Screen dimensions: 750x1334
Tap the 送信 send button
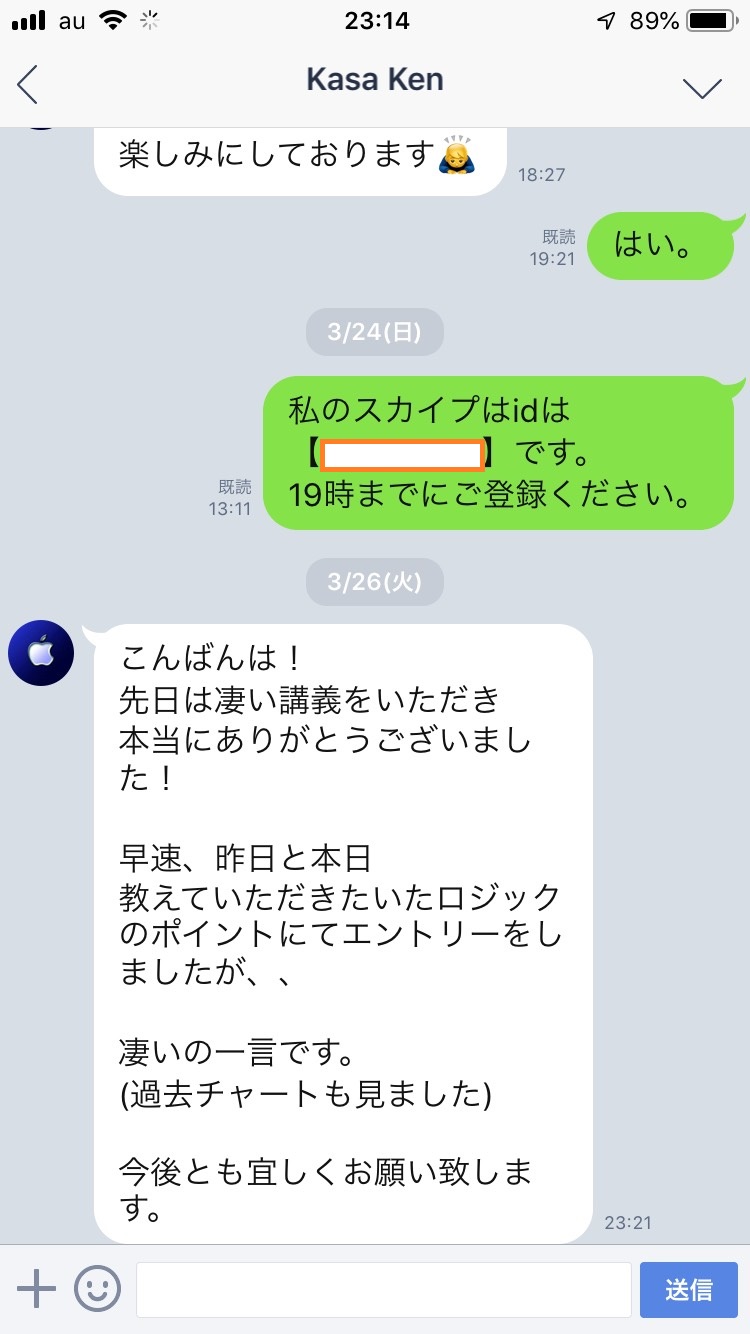tap(689, 1290)
